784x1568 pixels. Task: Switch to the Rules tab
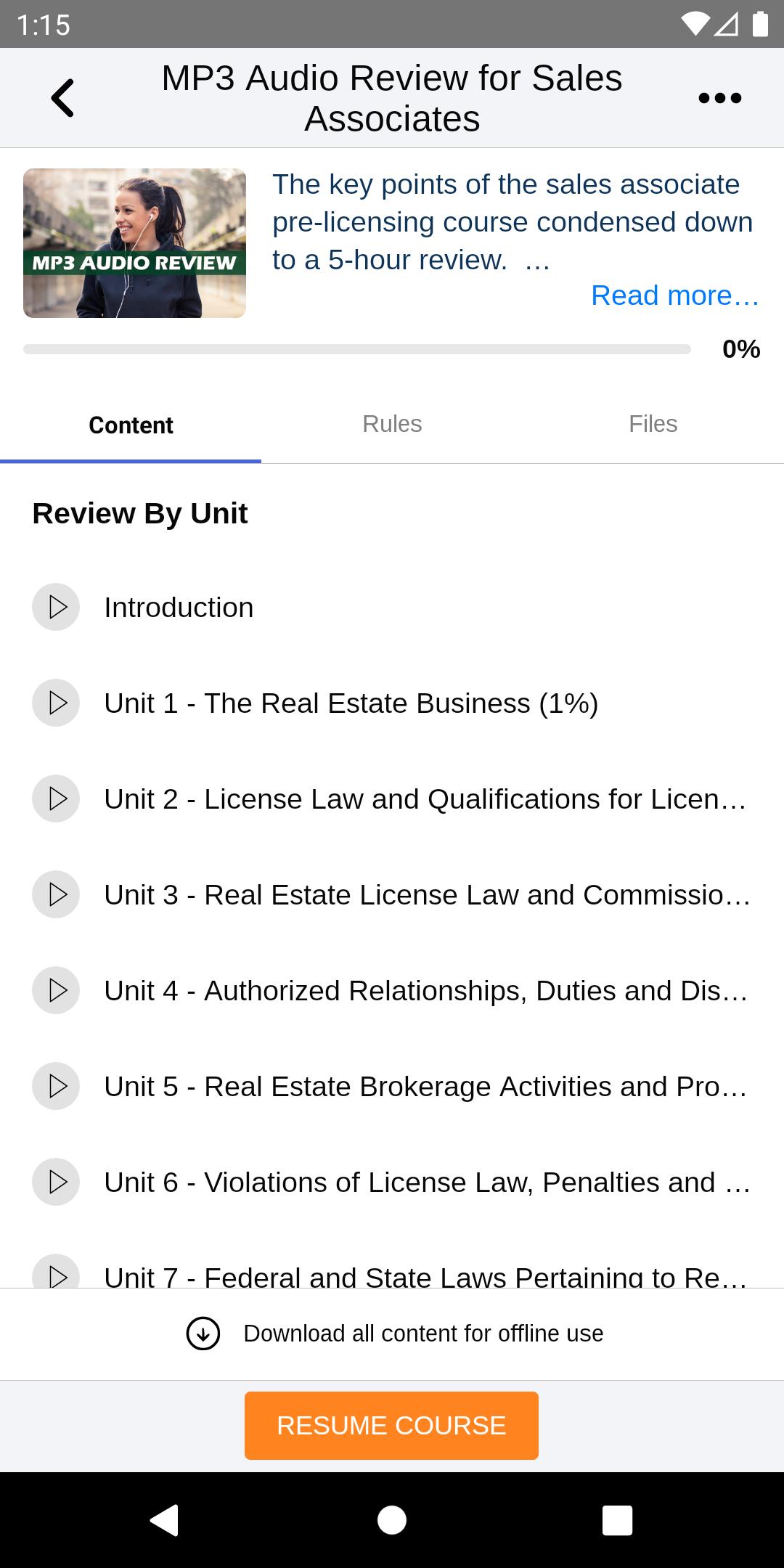point(392,424)
